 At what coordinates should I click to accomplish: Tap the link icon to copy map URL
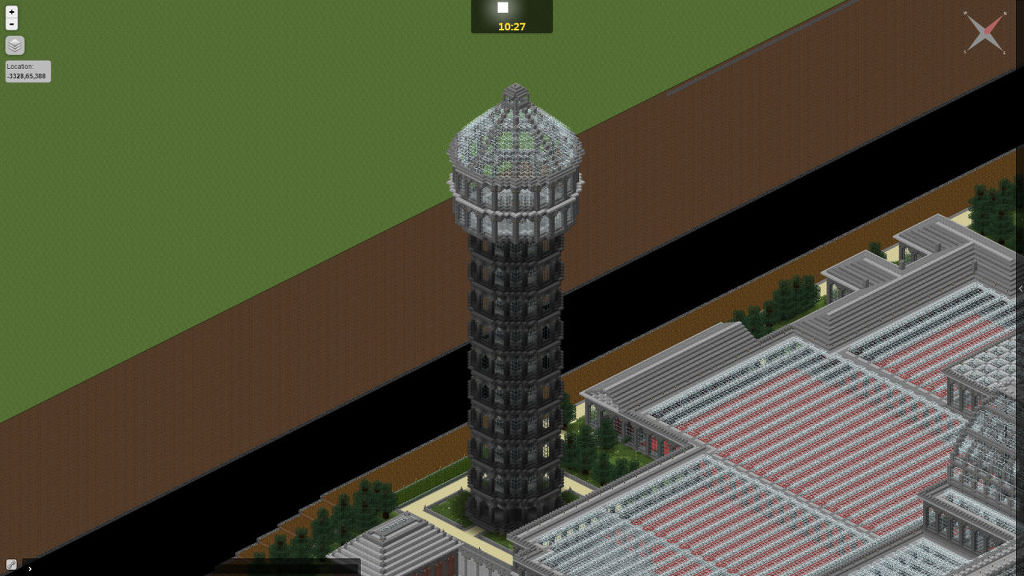[x=10, y=565]
